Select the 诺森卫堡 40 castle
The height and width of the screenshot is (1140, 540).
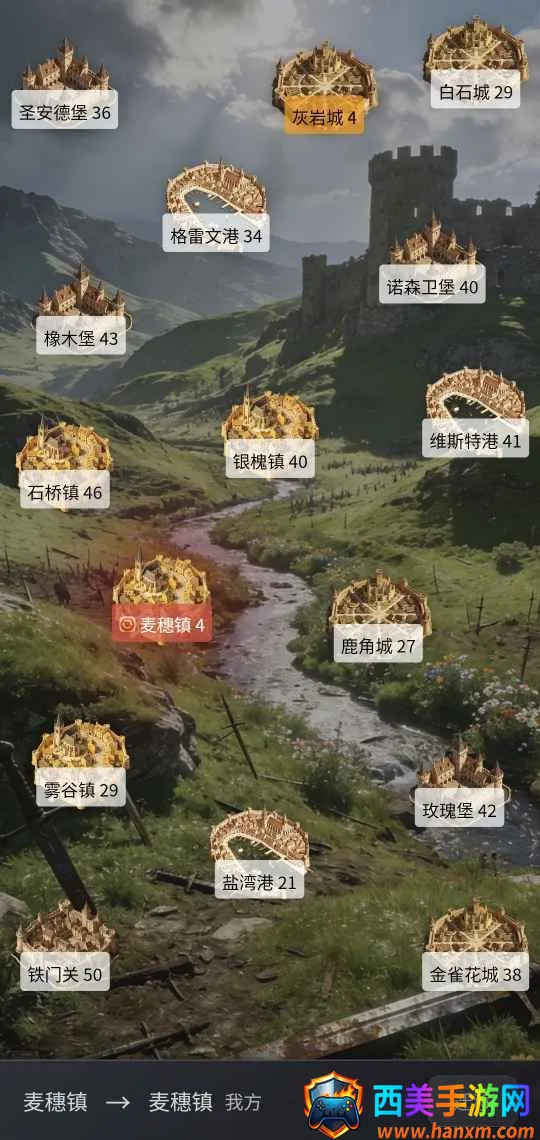pos(432,259)
